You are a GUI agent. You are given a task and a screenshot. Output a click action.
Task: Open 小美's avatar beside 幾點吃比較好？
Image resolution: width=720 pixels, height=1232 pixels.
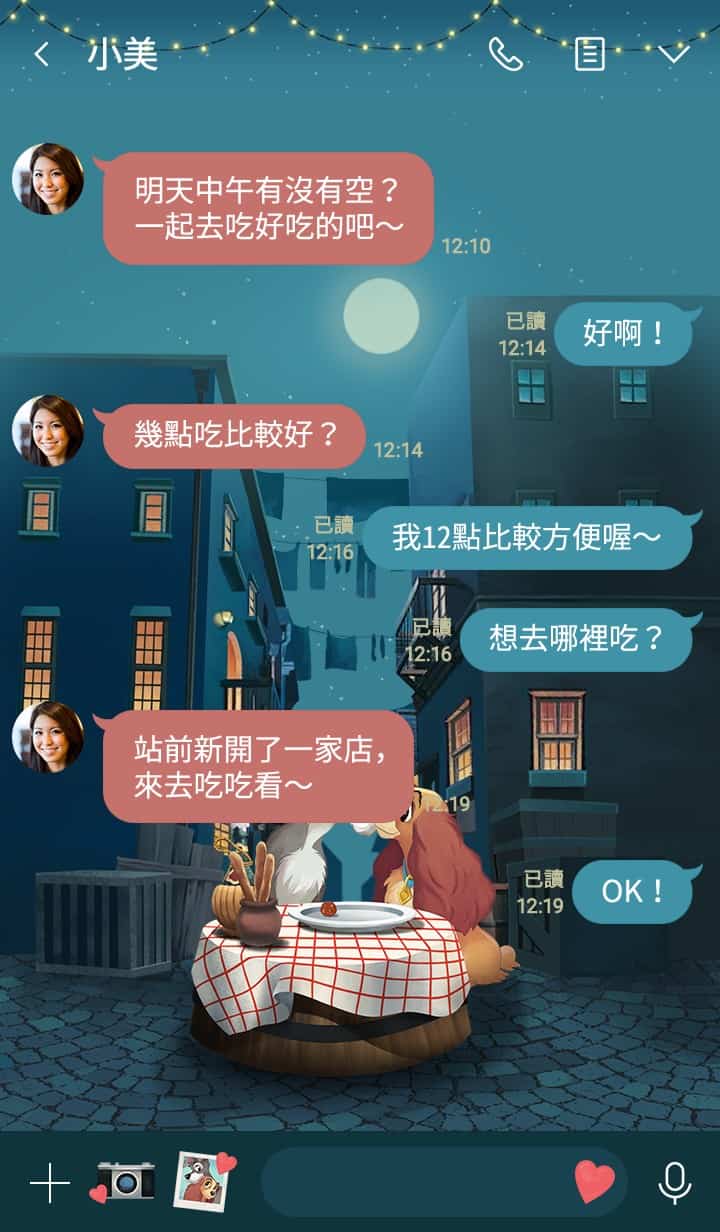click(48, 431)
